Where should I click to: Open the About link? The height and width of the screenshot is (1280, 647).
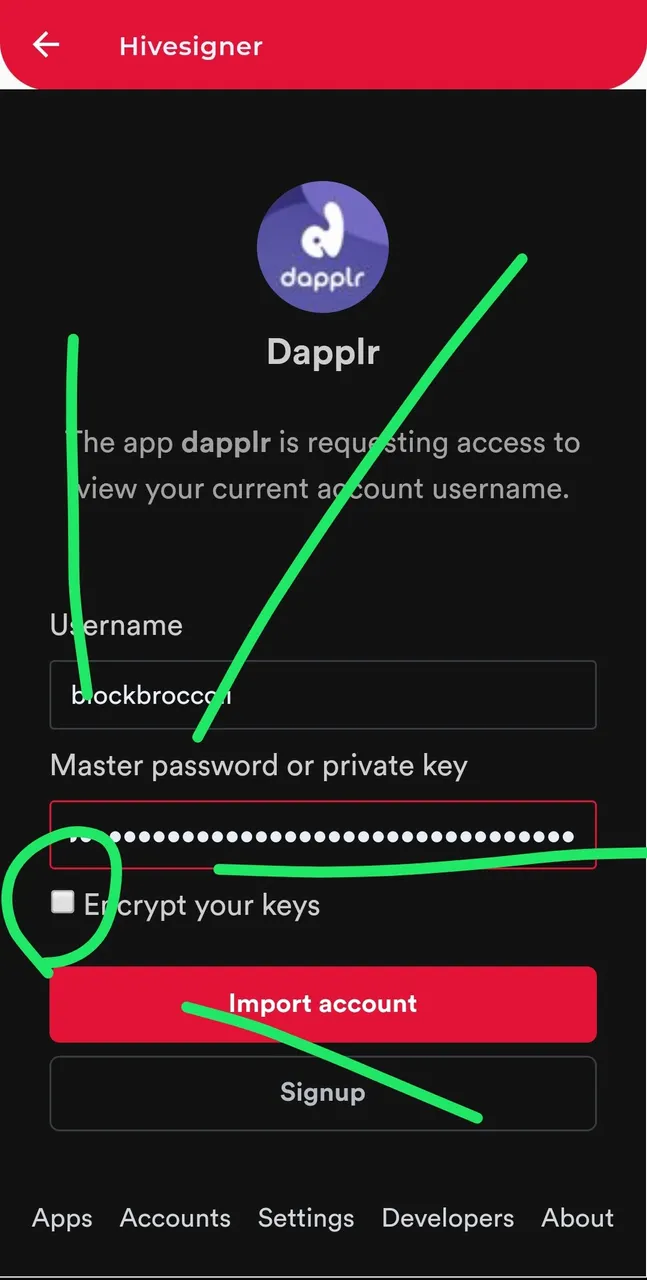point(578,1218)
